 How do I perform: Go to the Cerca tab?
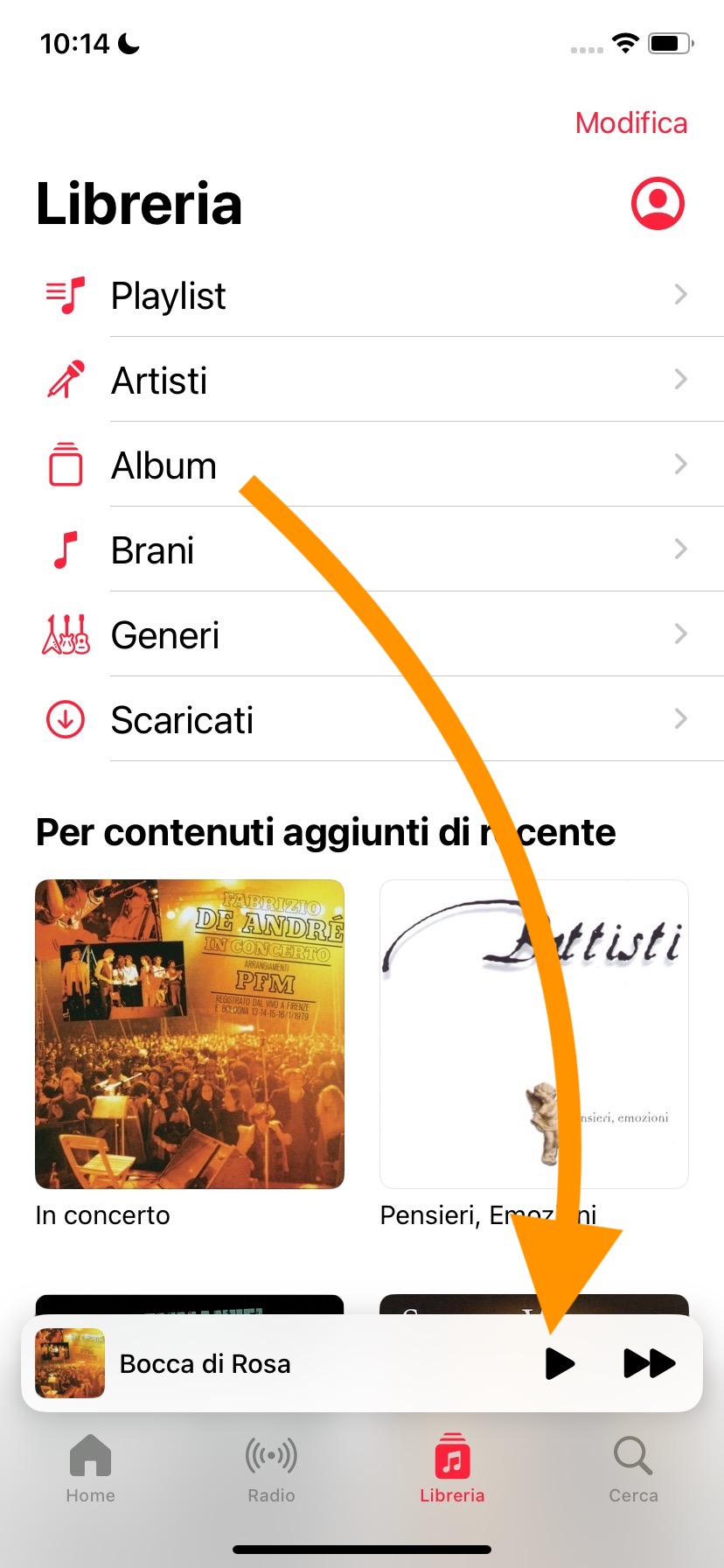coord(633,1468)
